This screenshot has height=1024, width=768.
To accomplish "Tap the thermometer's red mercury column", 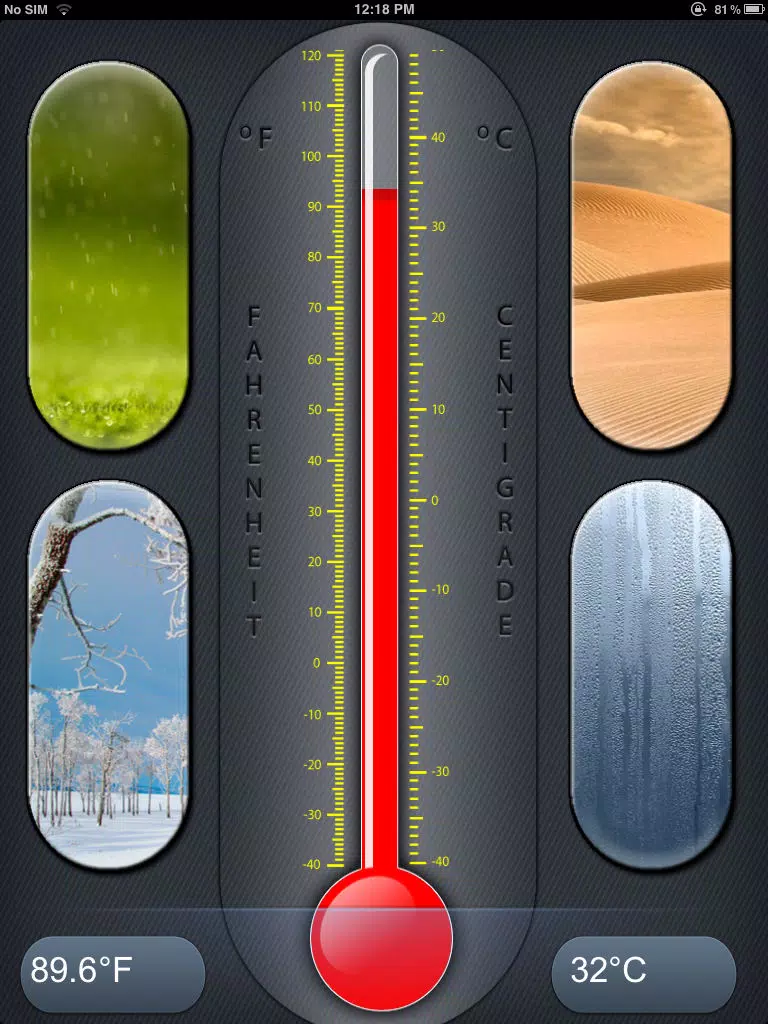I will pyautogui.click(x=379, y=529).
